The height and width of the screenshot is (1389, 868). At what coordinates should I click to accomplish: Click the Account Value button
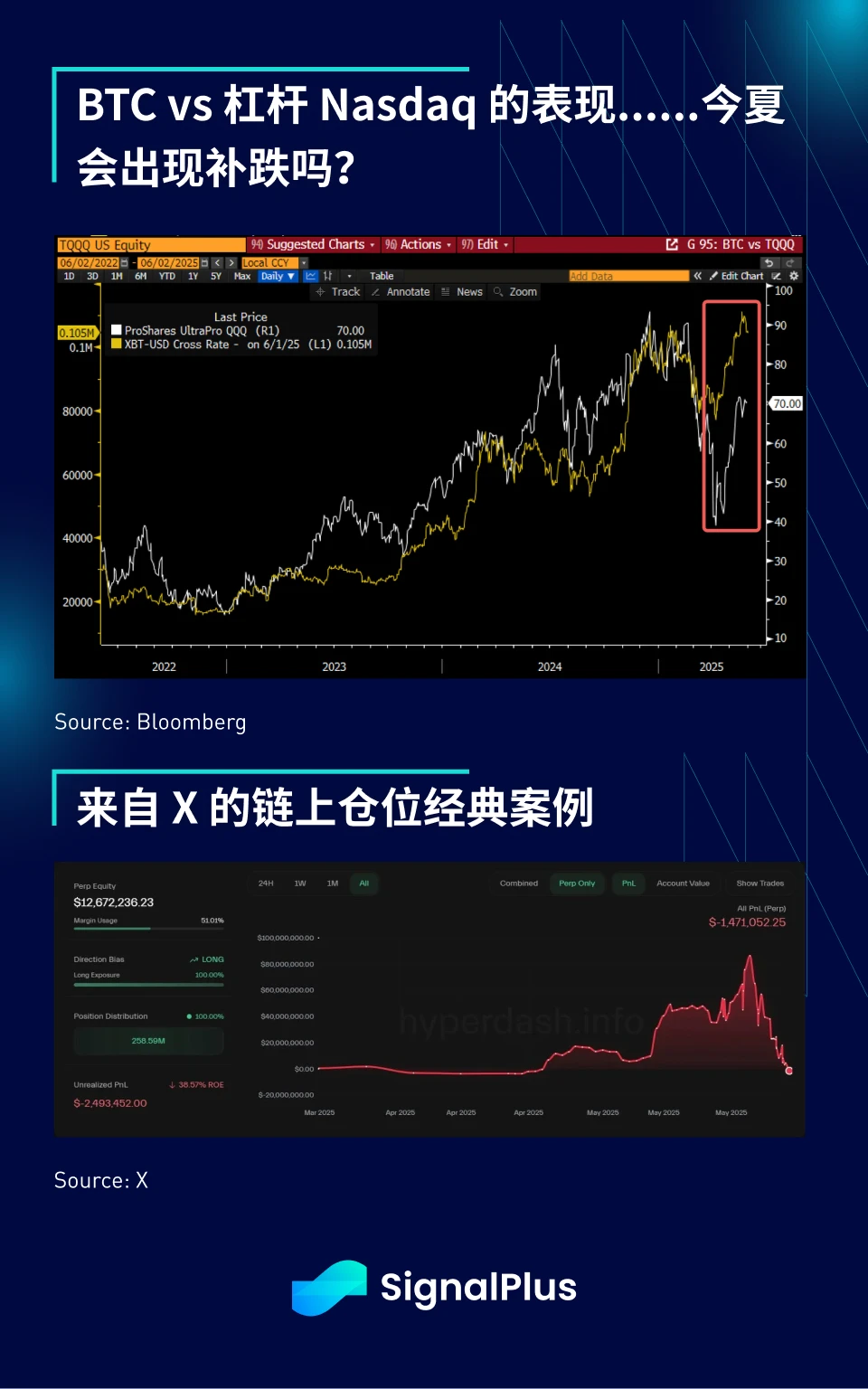(683, 883)
